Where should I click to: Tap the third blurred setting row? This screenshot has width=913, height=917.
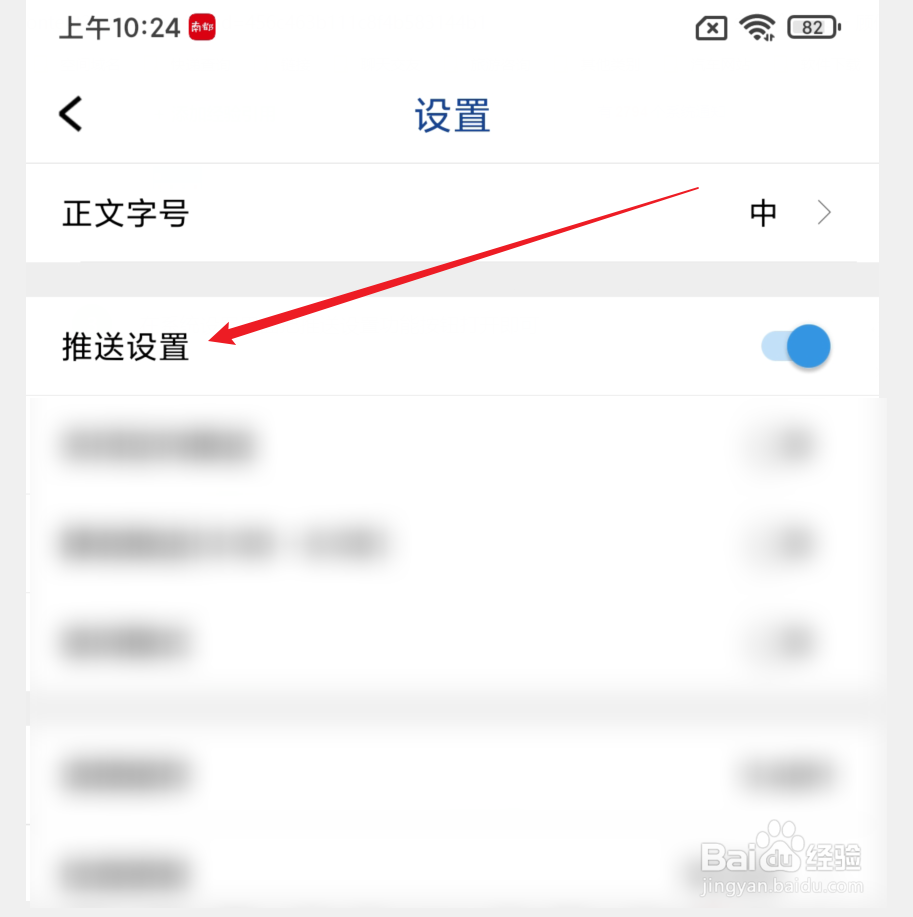point(456,643)
